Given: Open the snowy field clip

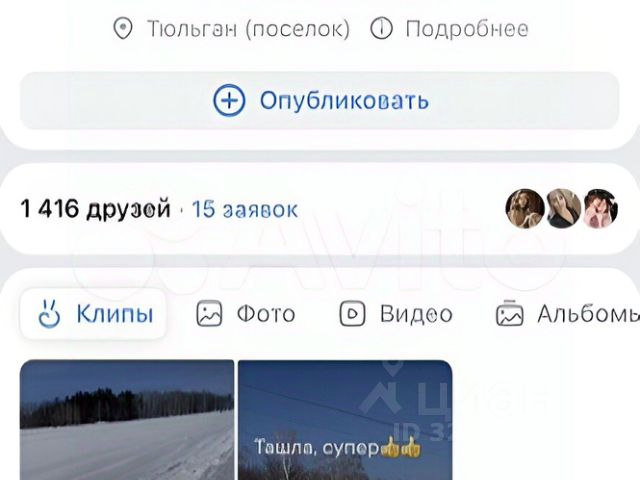Looking at the screenshot, I should [126, 420].
